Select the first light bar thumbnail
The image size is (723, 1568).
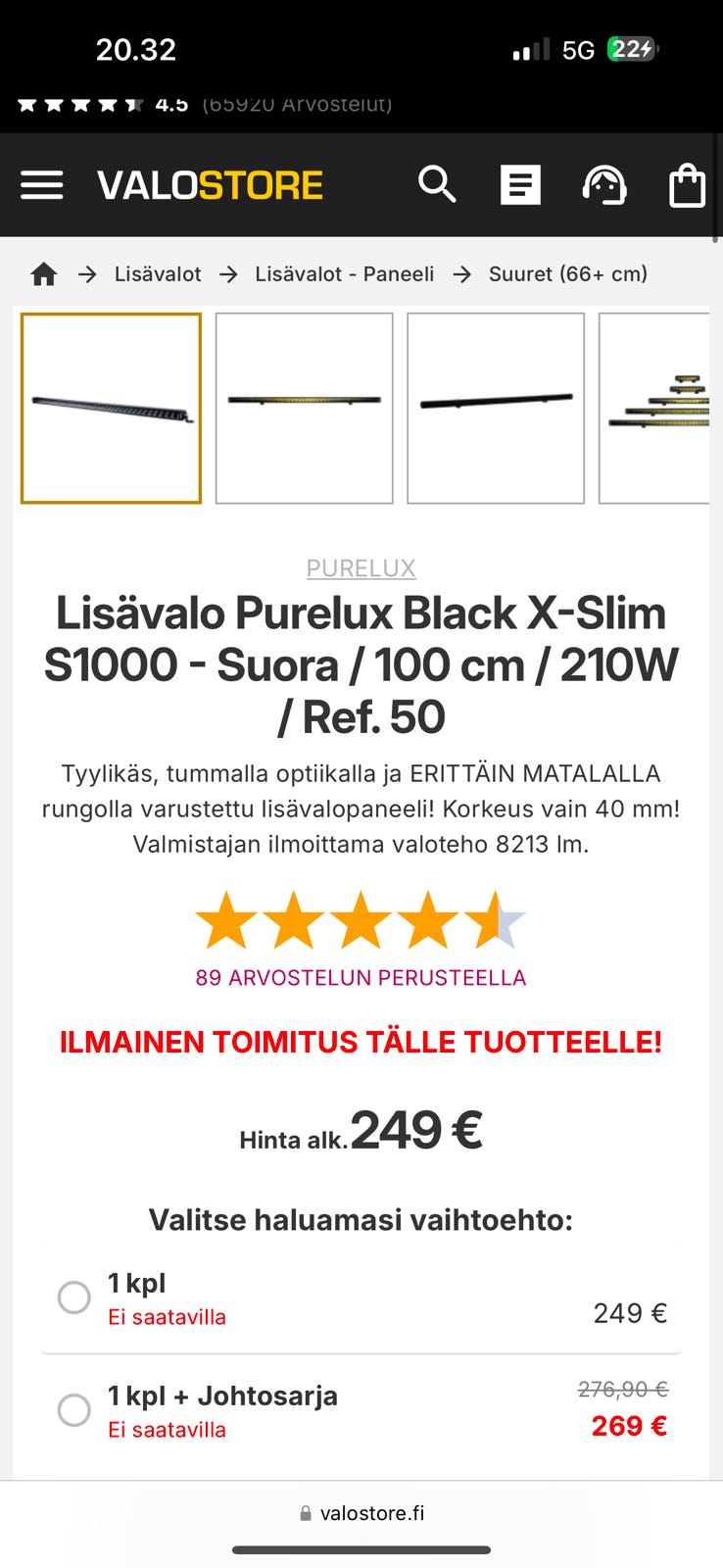(110, 408)
